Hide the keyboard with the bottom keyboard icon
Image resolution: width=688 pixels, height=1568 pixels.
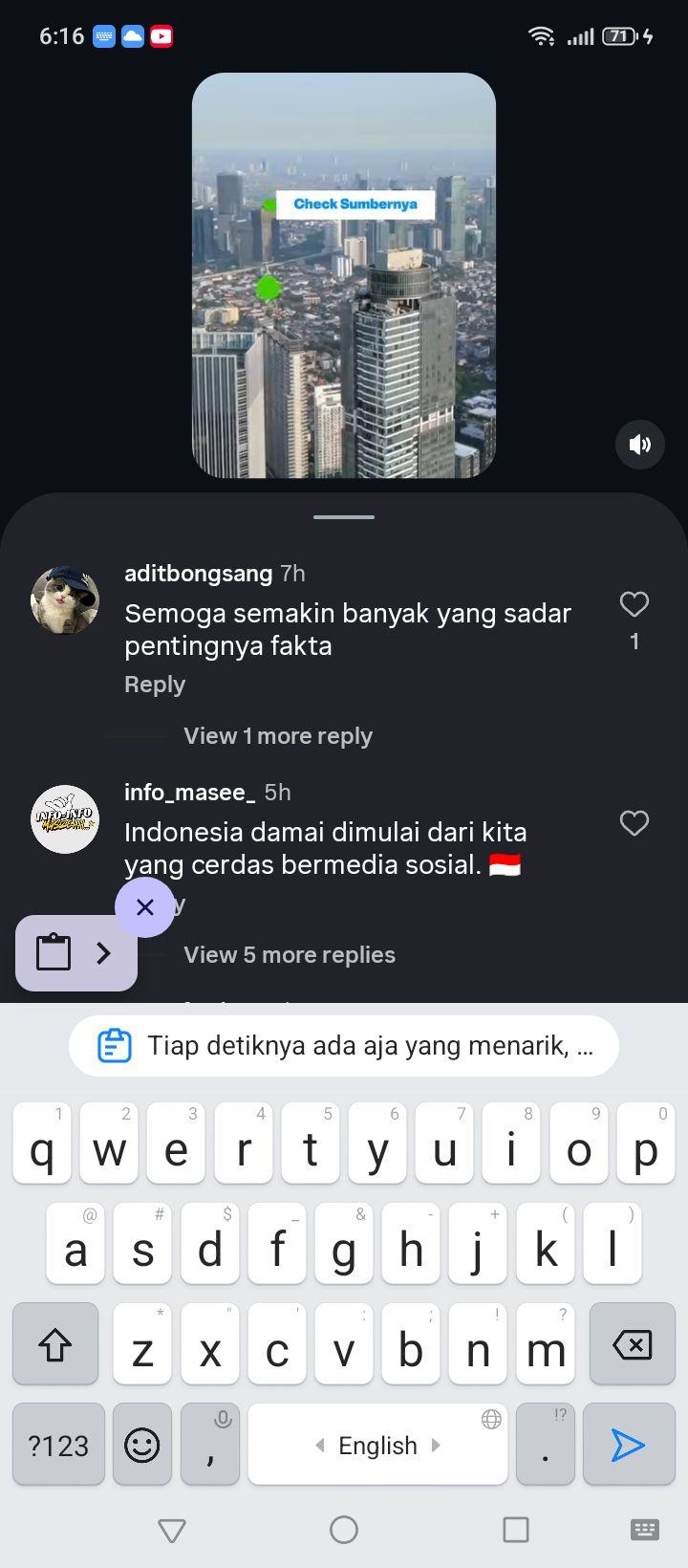coord(645,1530)
